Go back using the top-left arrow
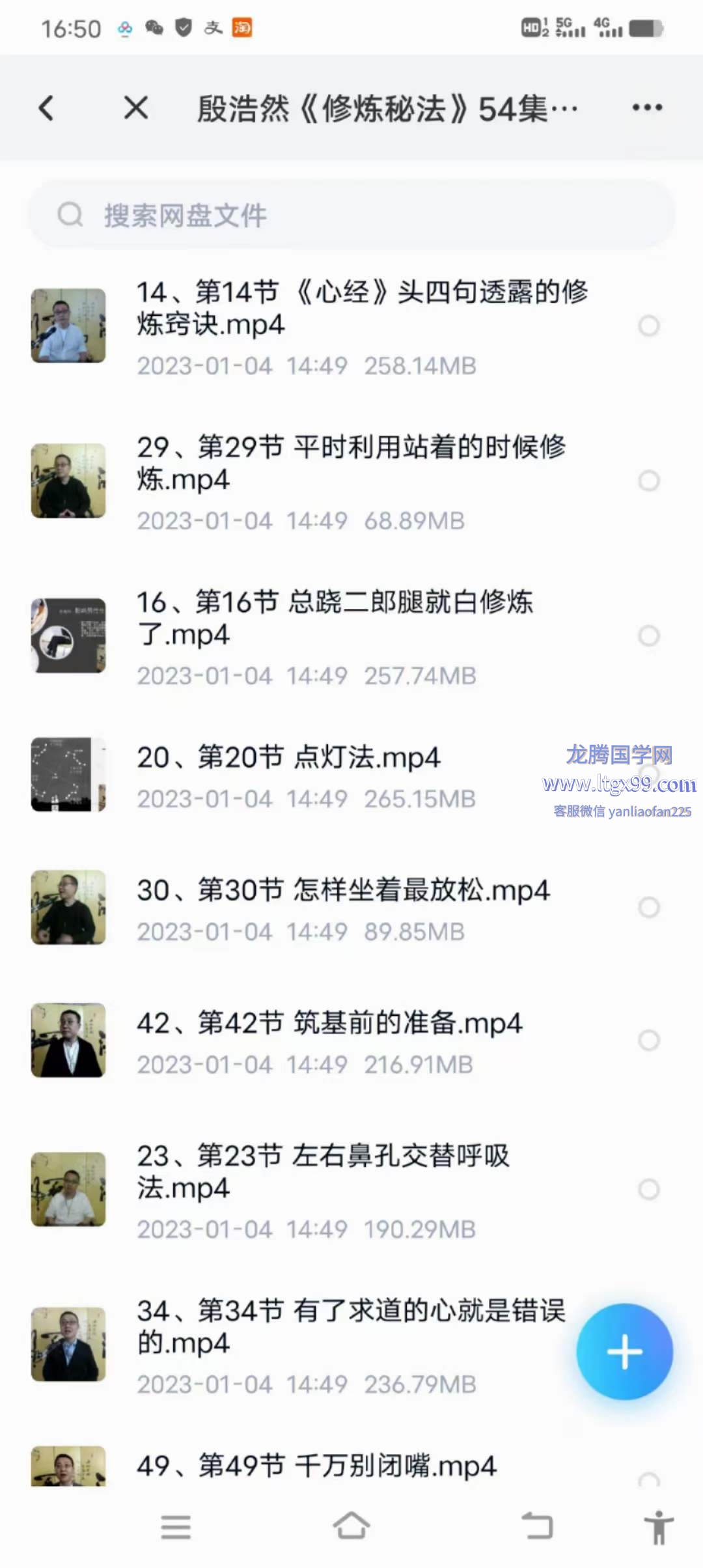Screen dimensions: 703x1568 pyautogui.click(x=46, y=108)
